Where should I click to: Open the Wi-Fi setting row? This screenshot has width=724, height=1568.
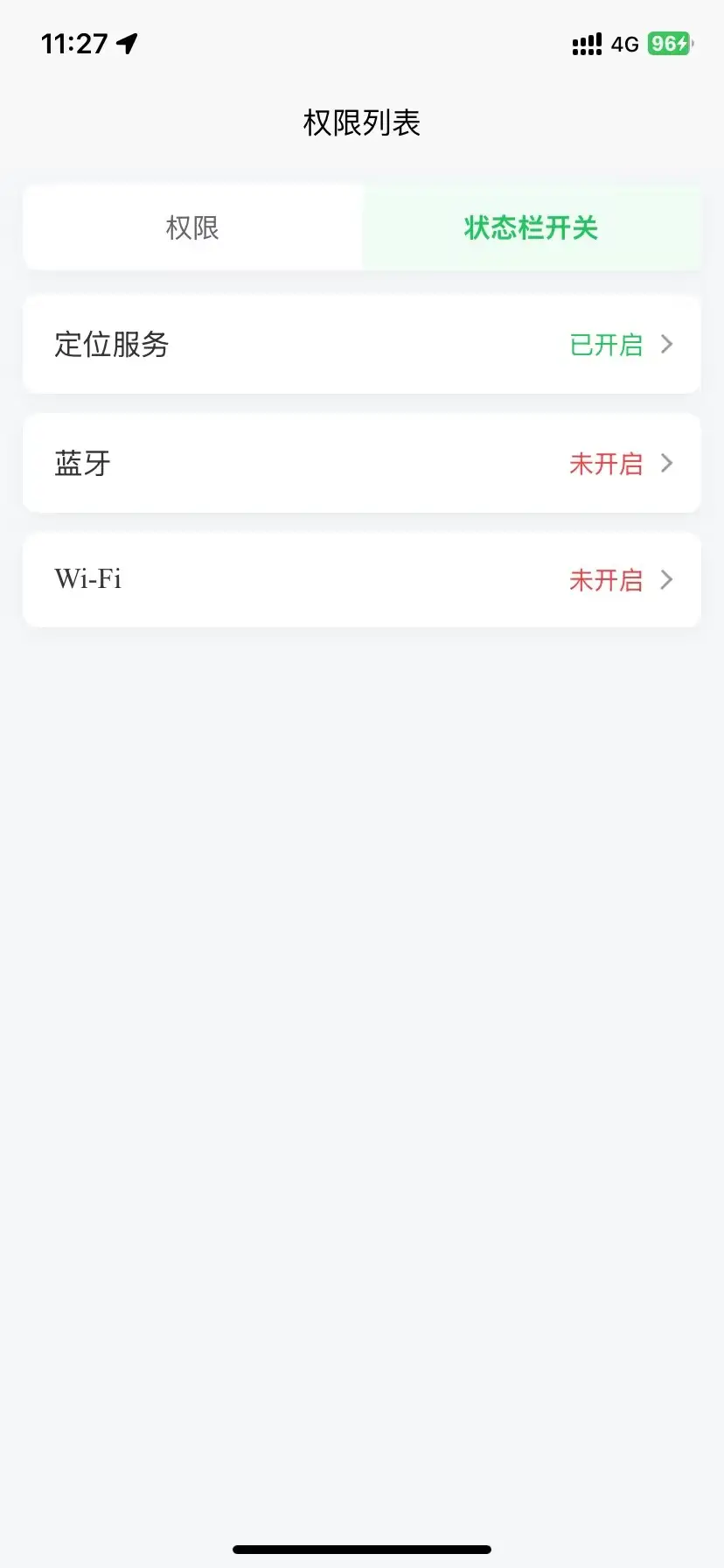(x=361, y=579)
